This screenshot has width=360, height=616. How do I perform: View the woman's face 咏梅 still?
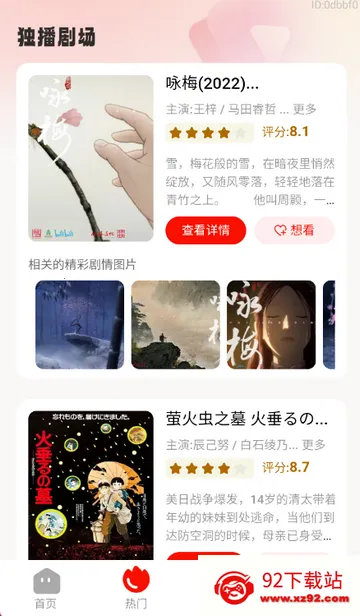click(271, 324)
